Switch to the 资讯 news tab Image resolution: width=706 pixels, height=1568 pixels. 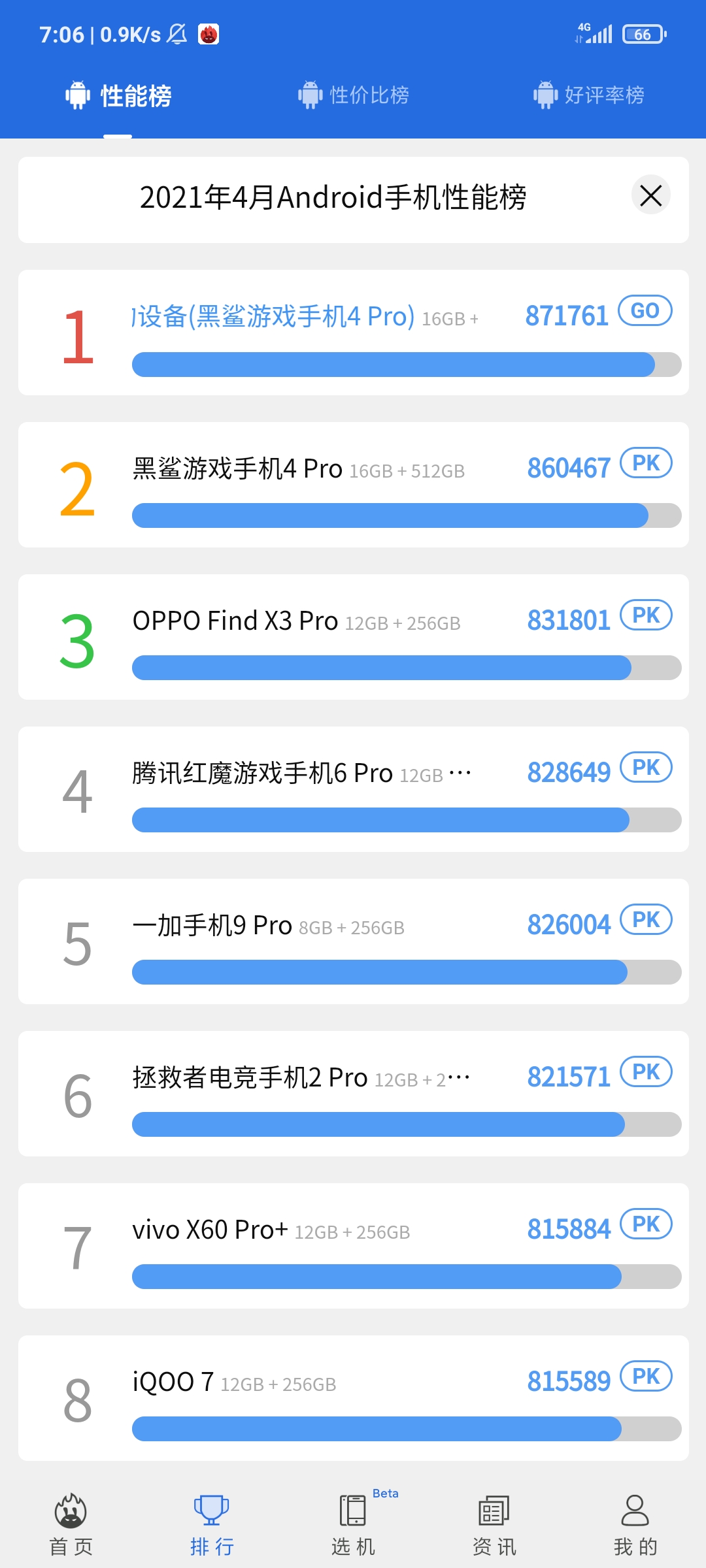click(x=494, y=1524)
